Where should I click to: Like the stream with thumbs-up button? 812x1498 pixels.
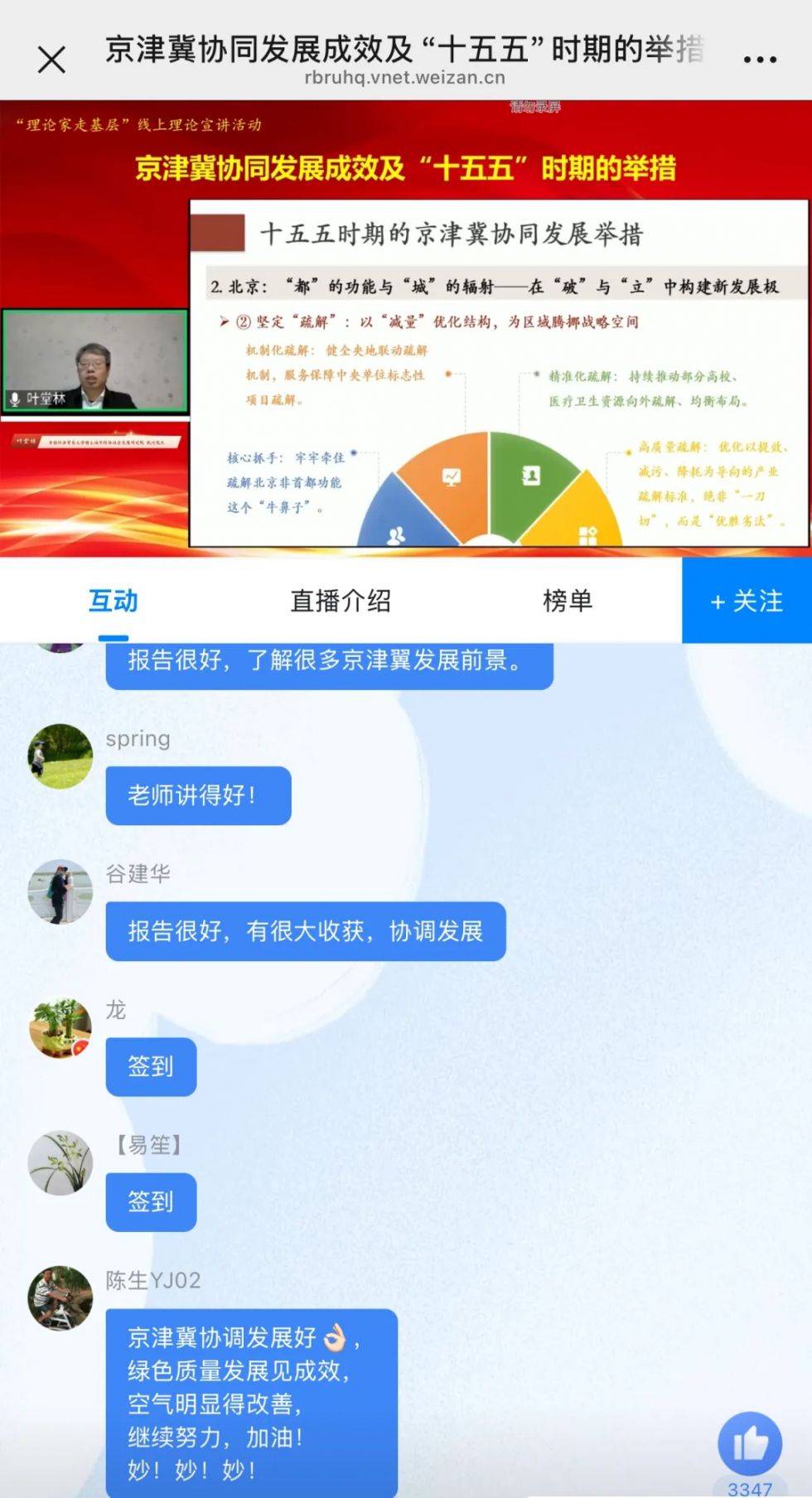click(x=750, y=1444)
